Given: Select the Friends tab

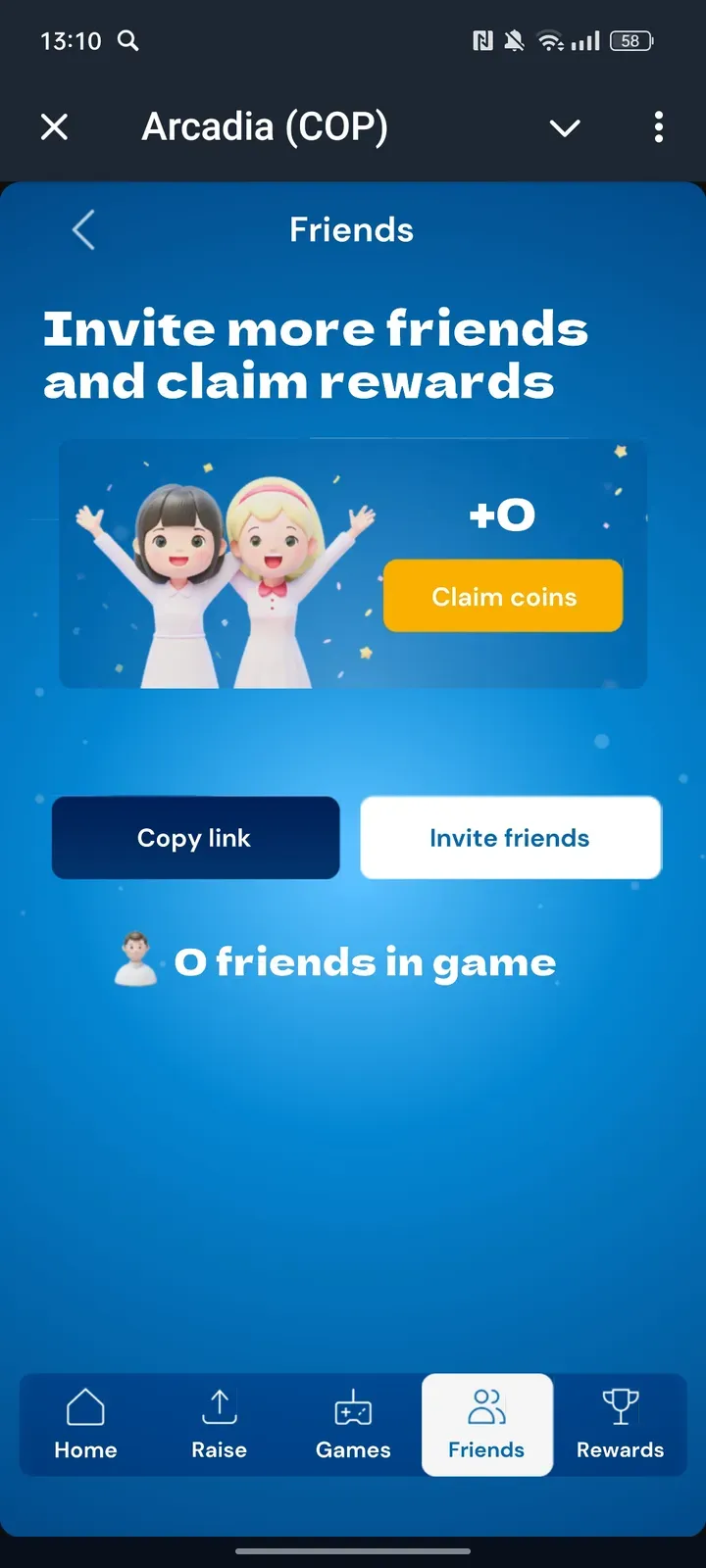Looking at the screenshot, I should [486, 1424].
